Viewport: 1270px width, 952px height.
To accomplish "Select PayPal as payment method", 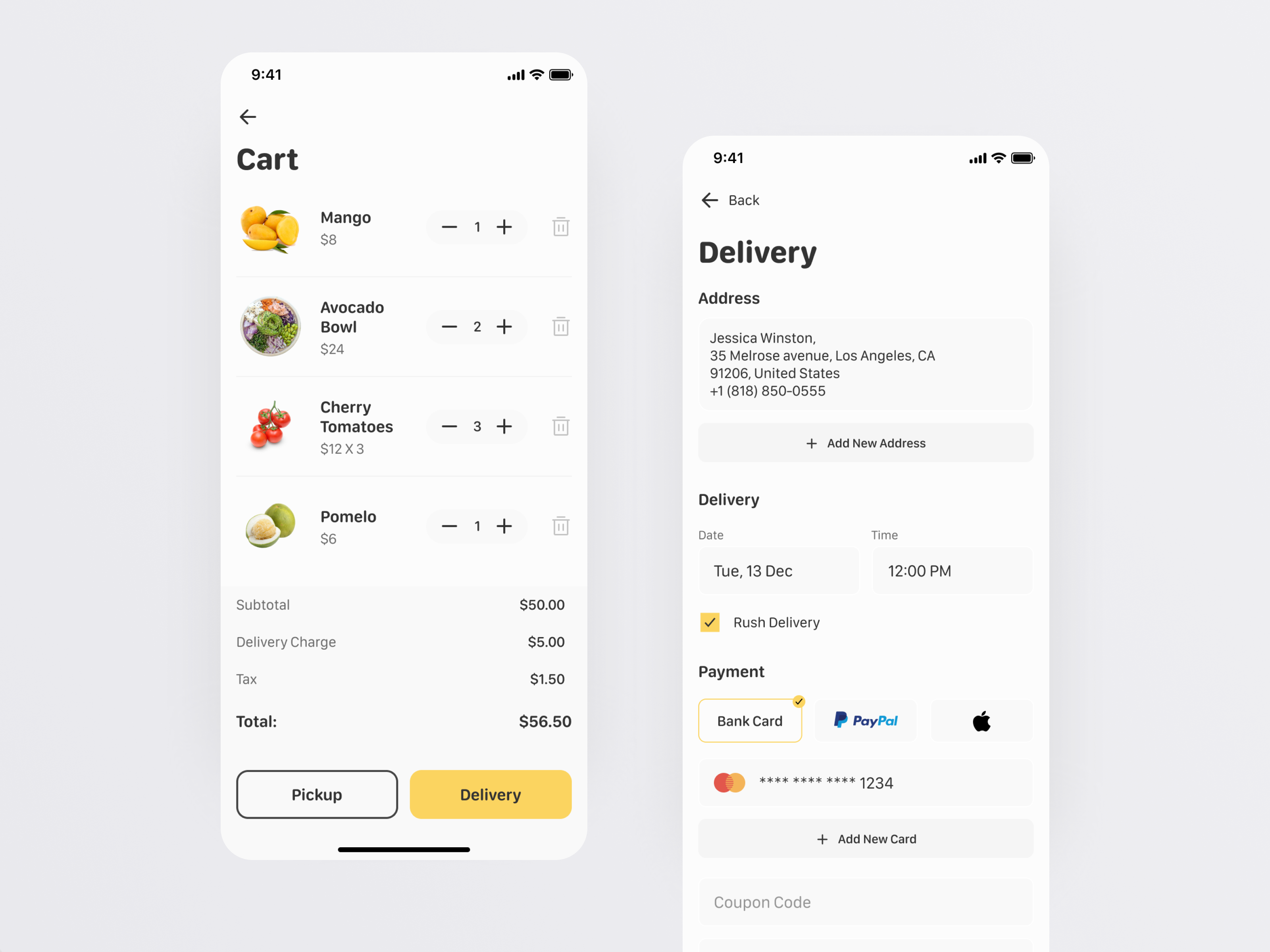I will tap(865, 721).
